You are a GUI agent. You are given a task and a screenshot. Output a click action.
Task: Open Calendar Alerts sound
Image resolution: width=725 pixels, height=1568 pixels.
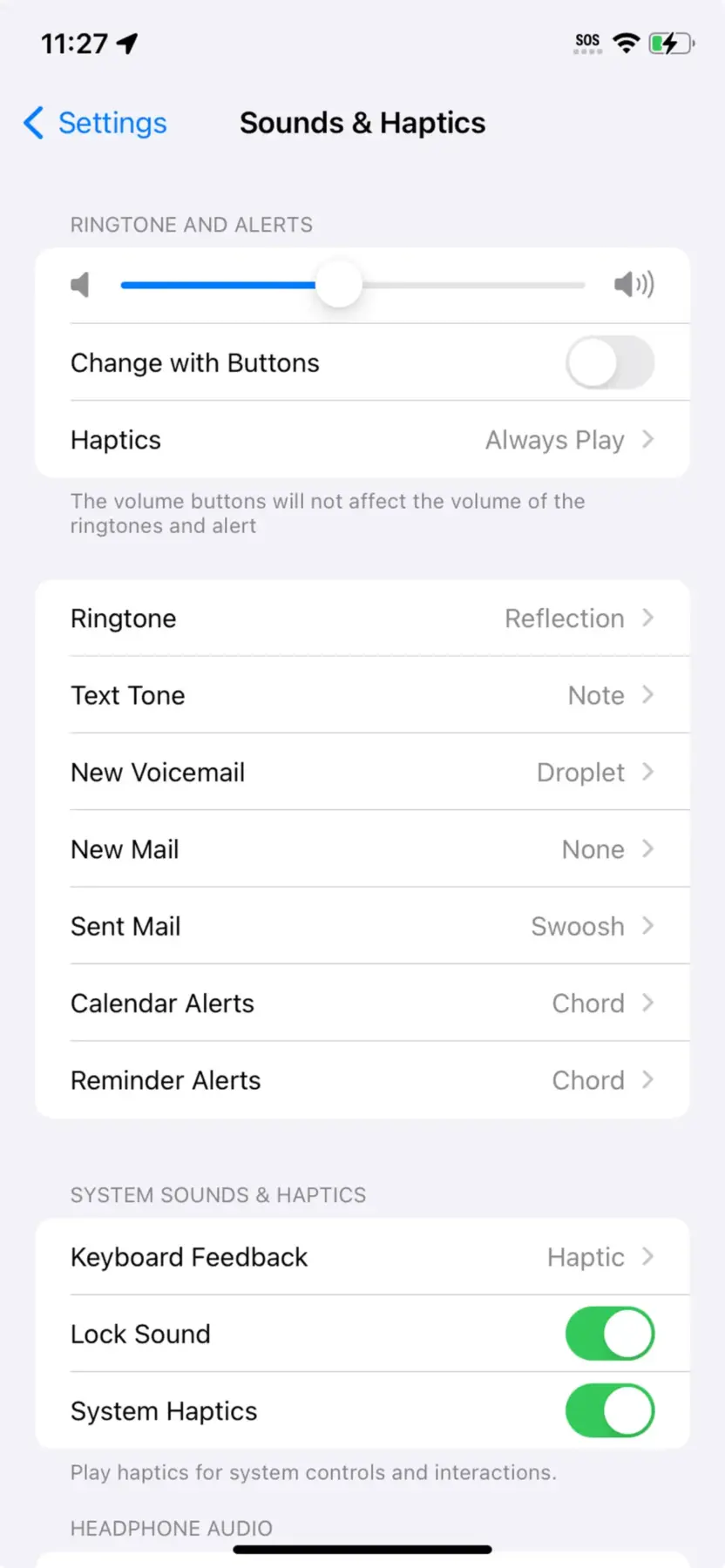[x=362, y=1004]
